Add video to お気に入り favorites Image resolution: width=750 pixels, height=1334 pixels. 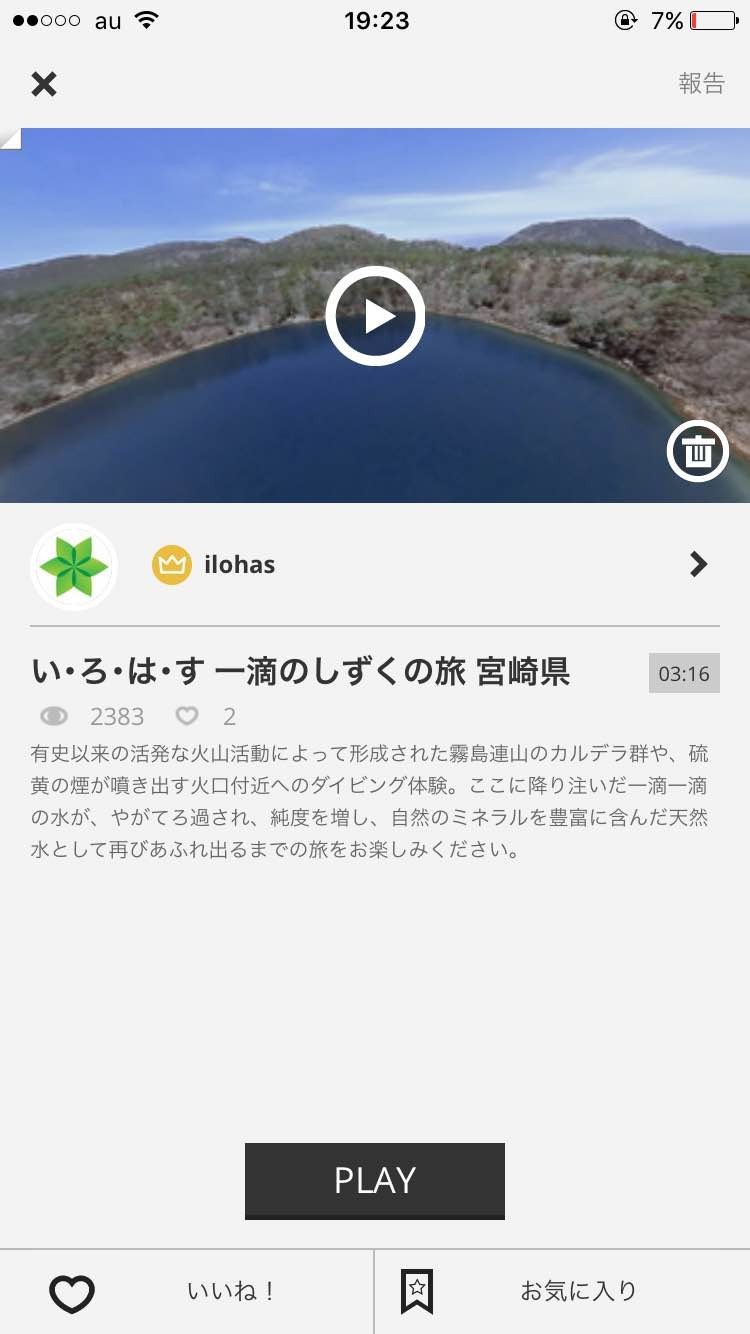click(x=562, y=1292)
